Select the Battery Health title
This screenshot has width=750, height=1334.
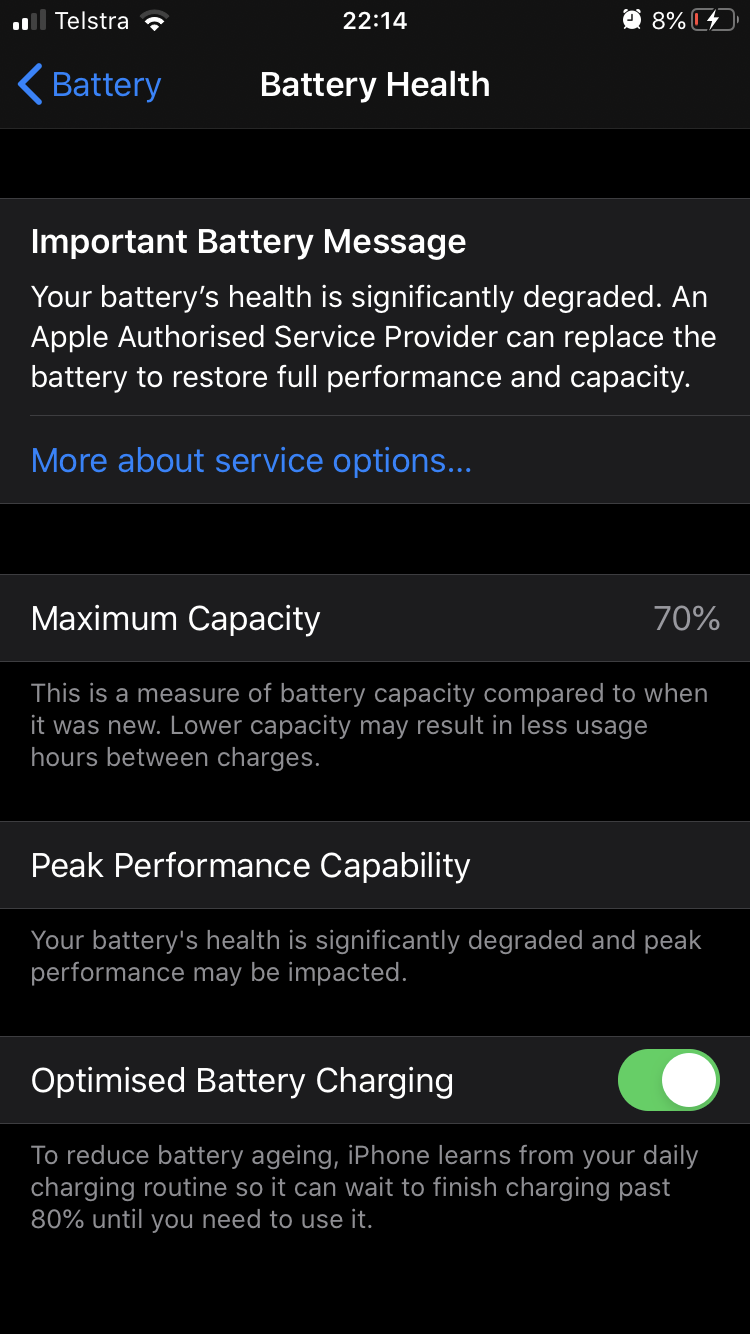click(x=375, y=84)
